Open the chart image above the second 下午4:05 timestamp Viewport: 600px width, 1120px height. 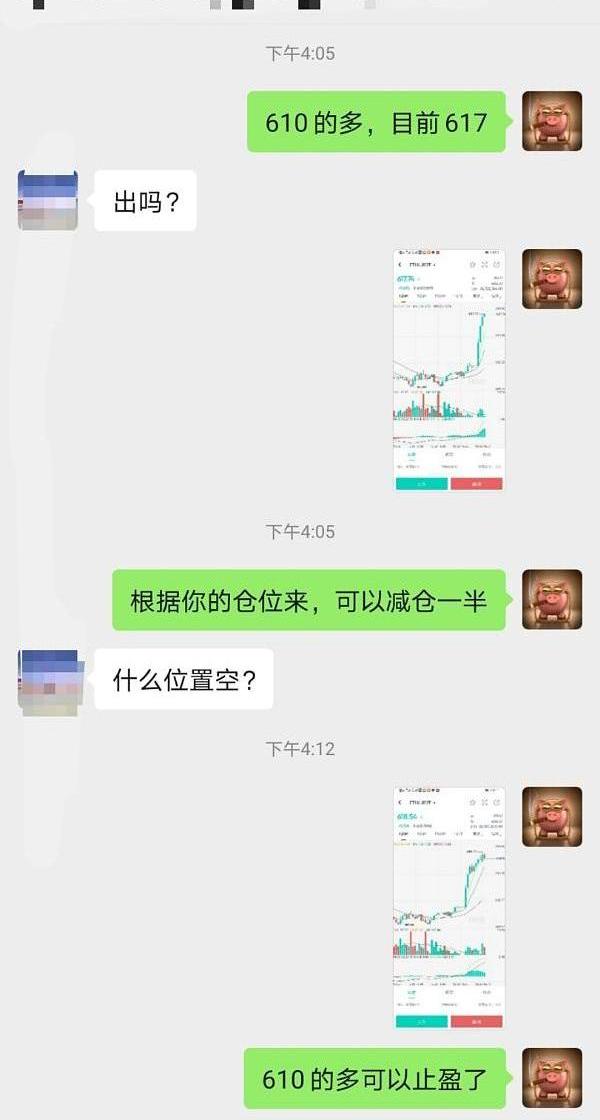click(x=449, y=370)
